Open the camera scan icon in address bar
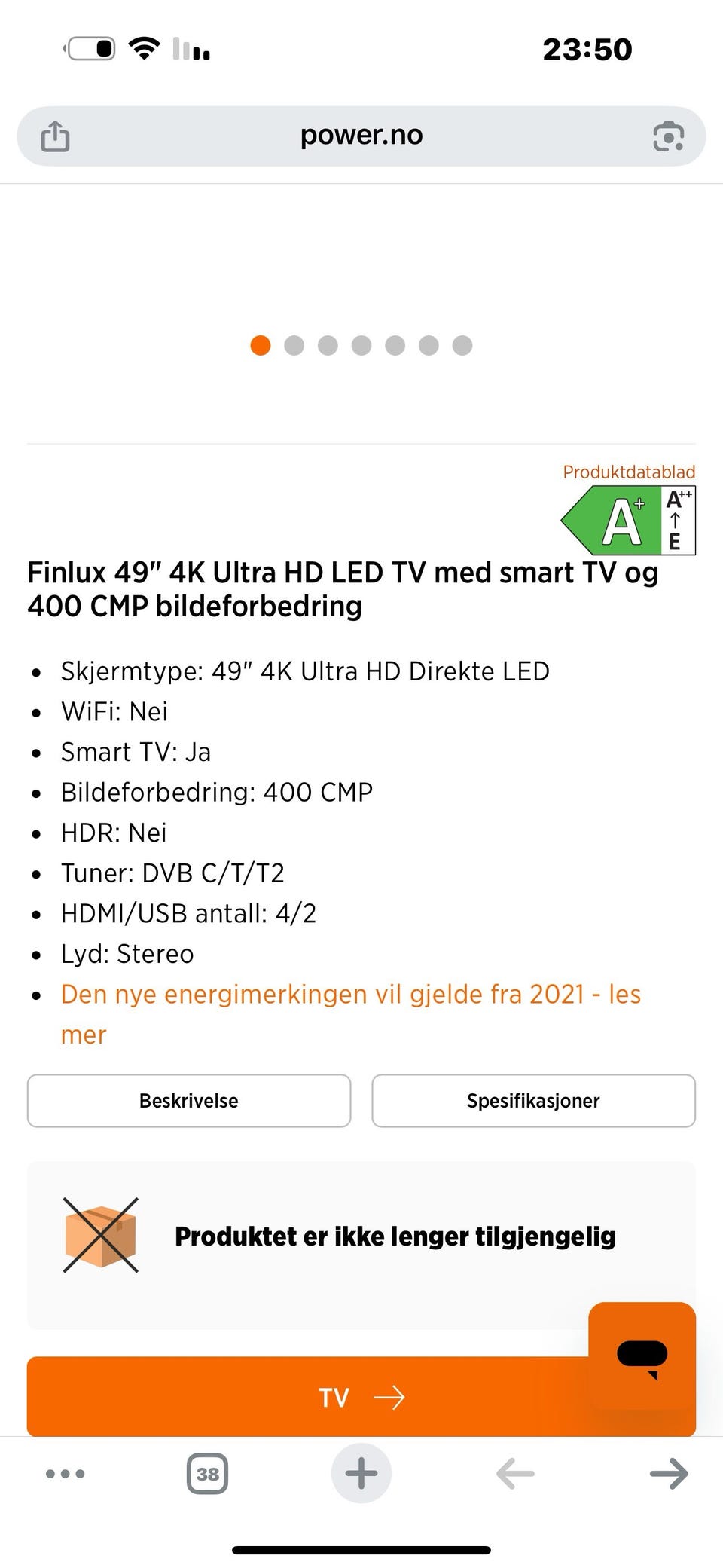The height and width of the screenshot is (1568, 723). (x=668, y=137)
